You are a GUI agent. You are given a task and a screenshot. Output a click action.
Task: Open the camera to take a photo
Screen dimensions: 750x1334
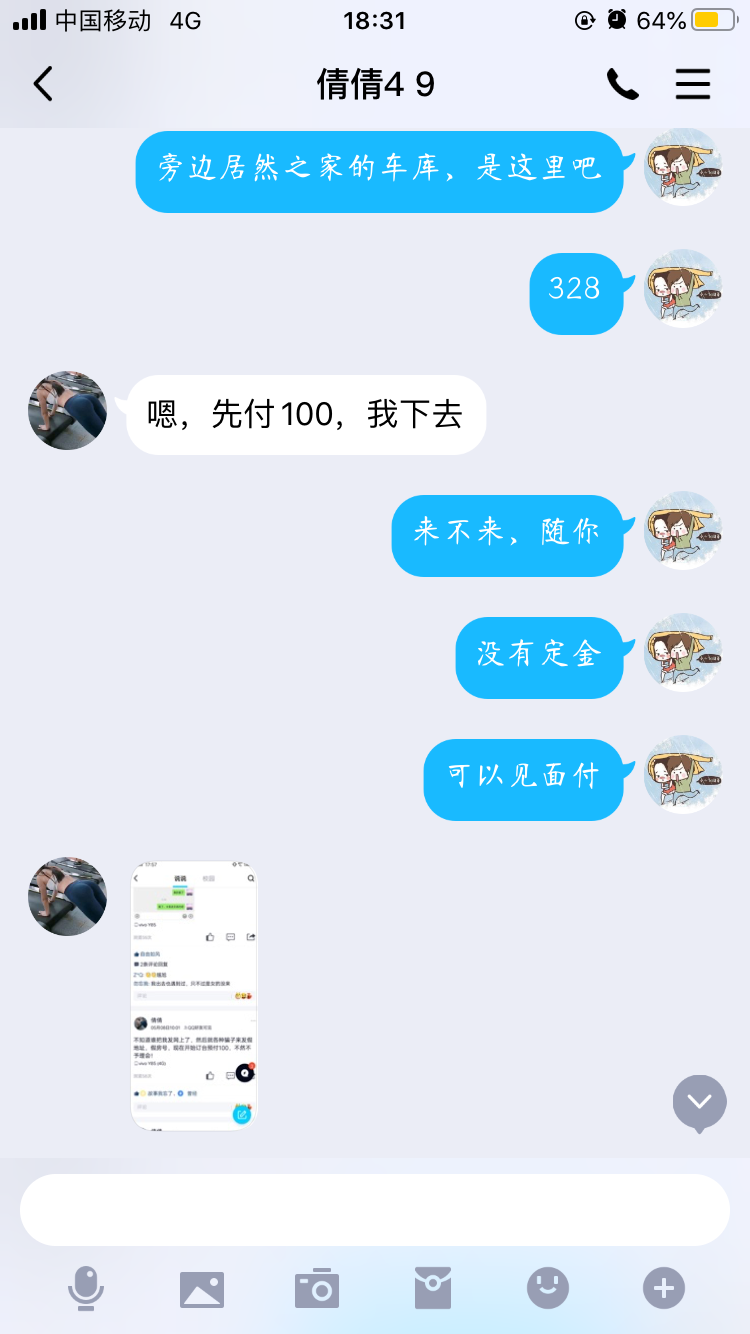(317, 1288)
